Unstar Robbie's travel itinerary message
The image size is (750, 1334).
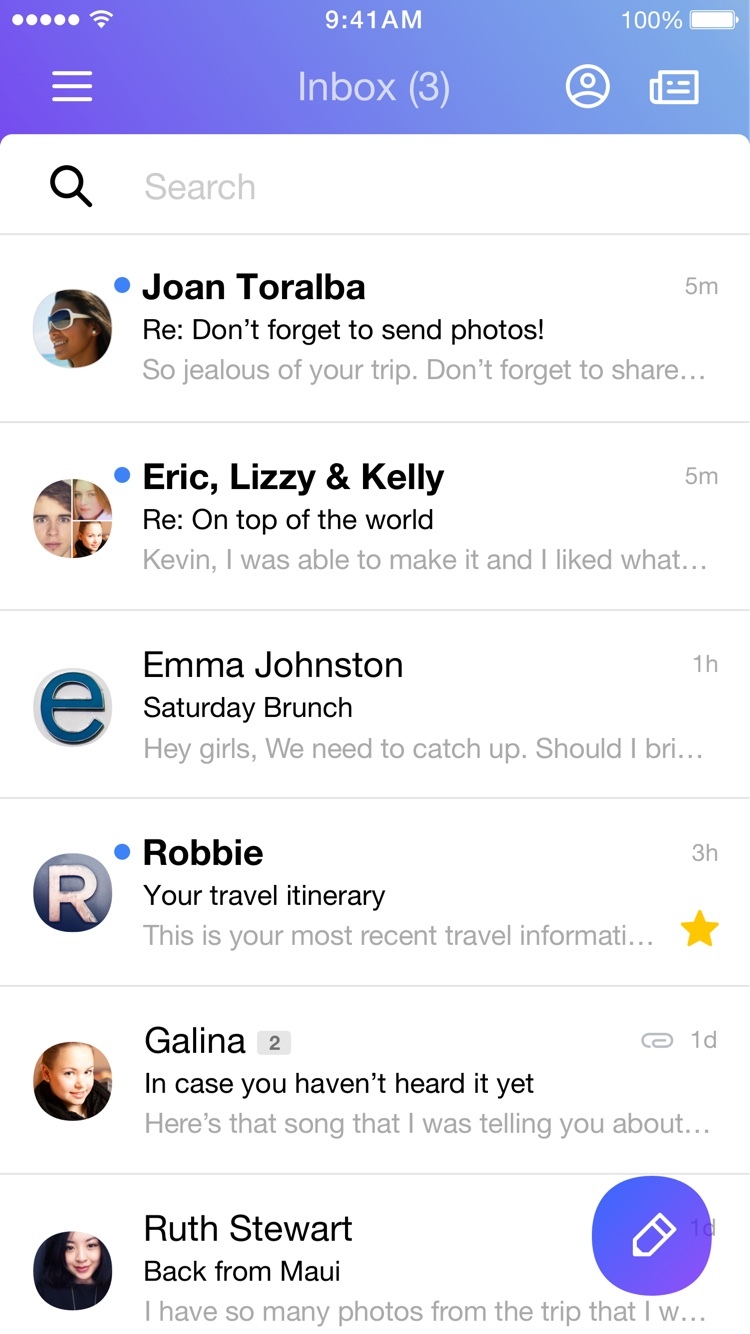click(700, 931)
